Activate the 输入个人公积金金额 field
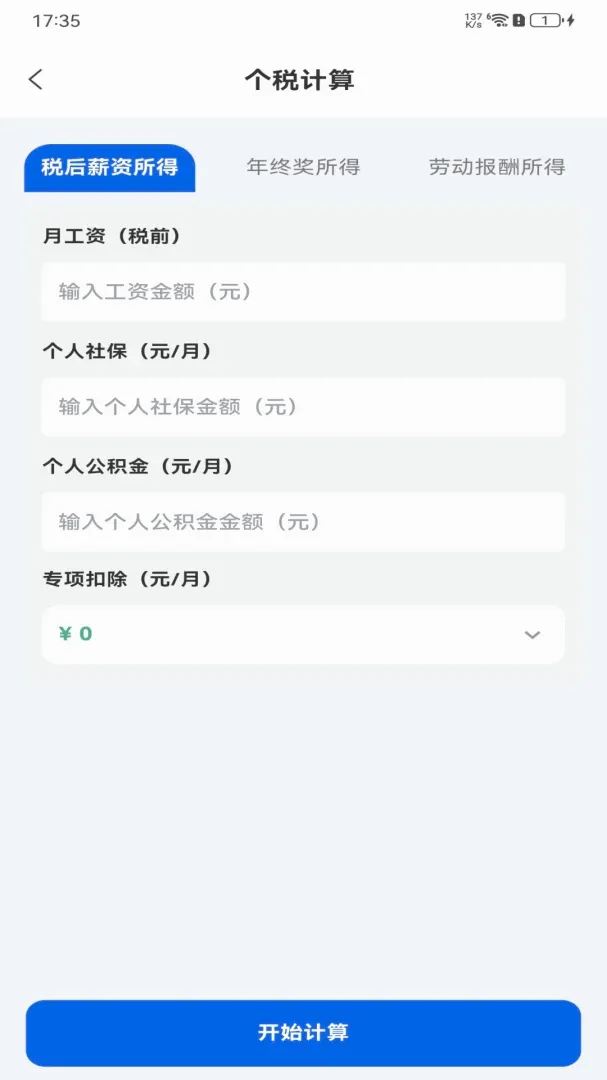Screen dimensions: 607x1080 pos(303,522)
